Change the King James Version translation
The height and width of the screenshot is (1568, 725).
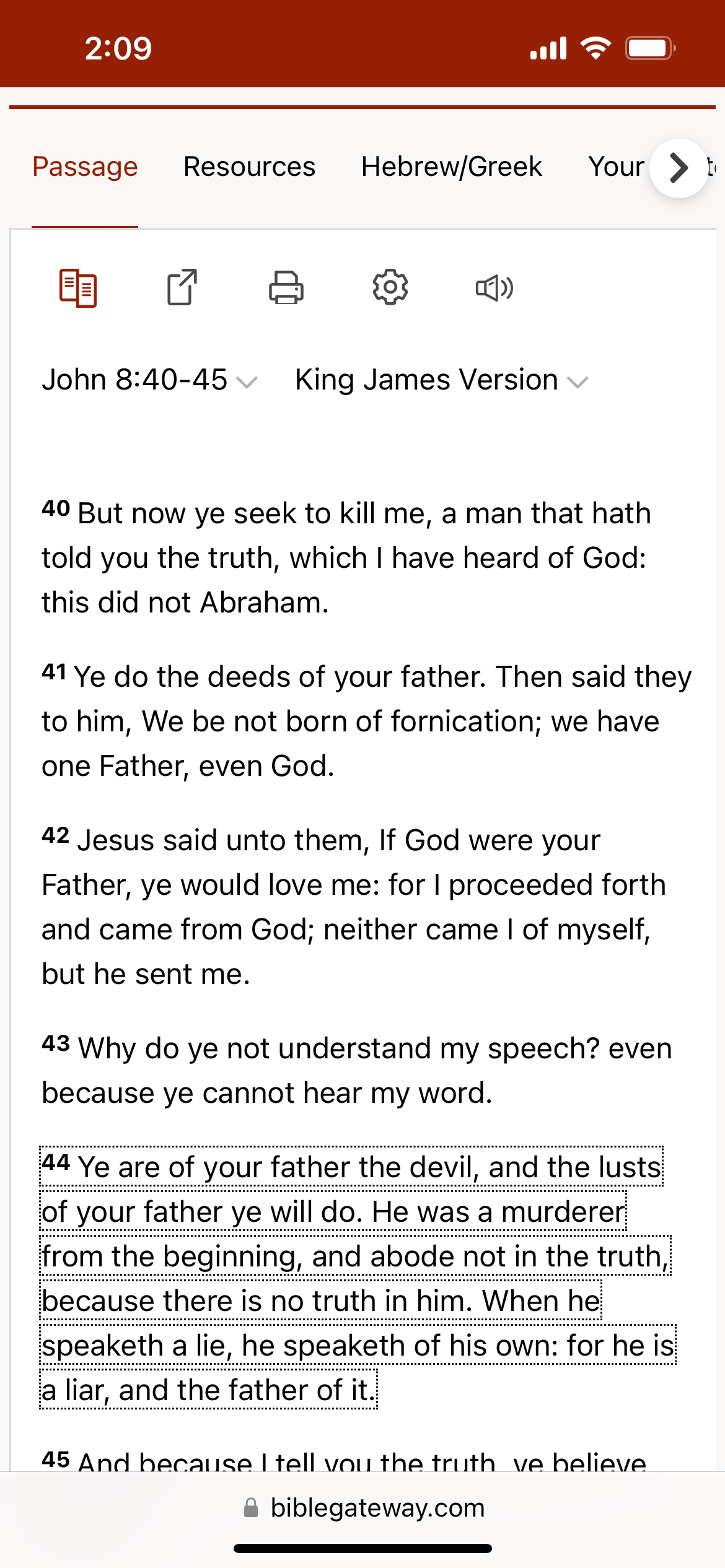441,380
